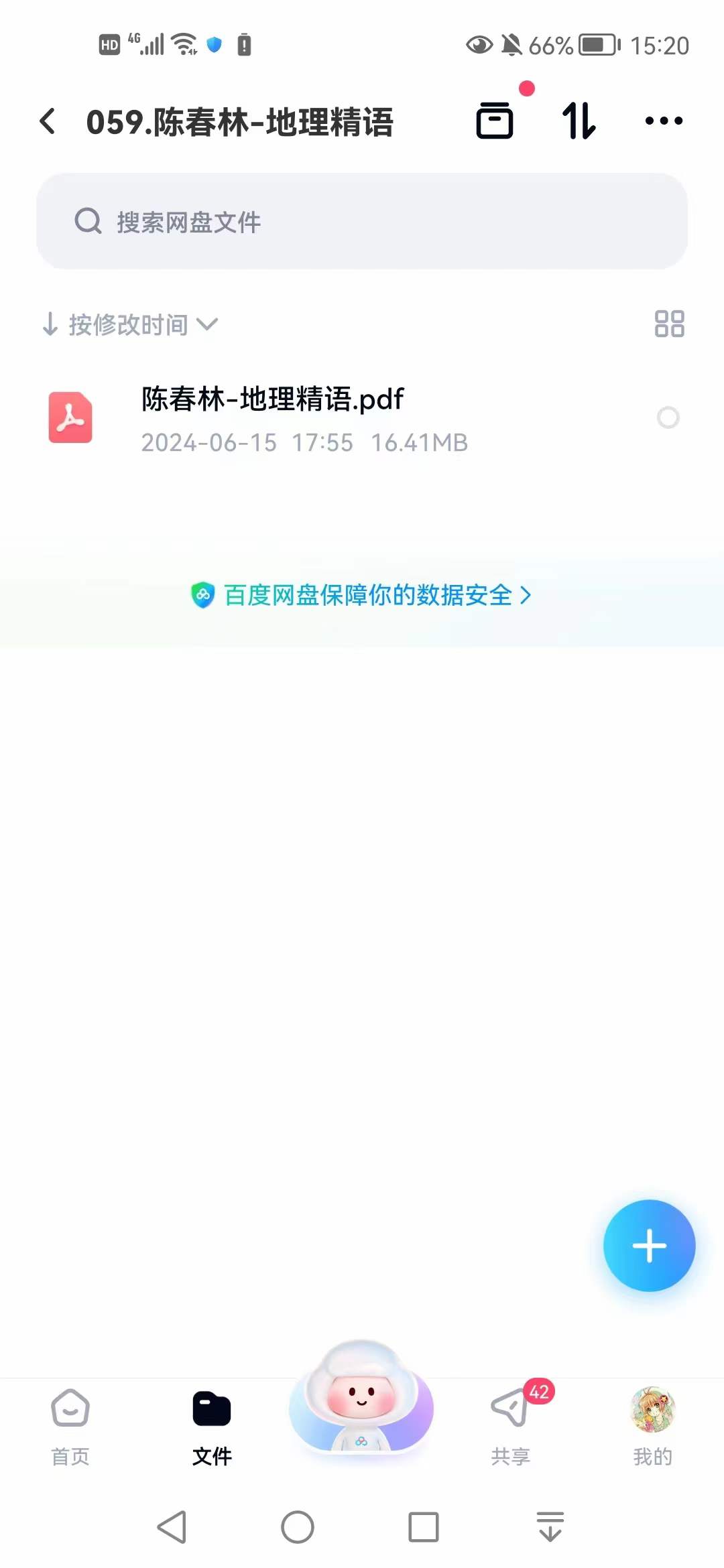Open the archive box icon with red dot
Viewport: 724px width, 1568px height.
[x=495, y=120]
